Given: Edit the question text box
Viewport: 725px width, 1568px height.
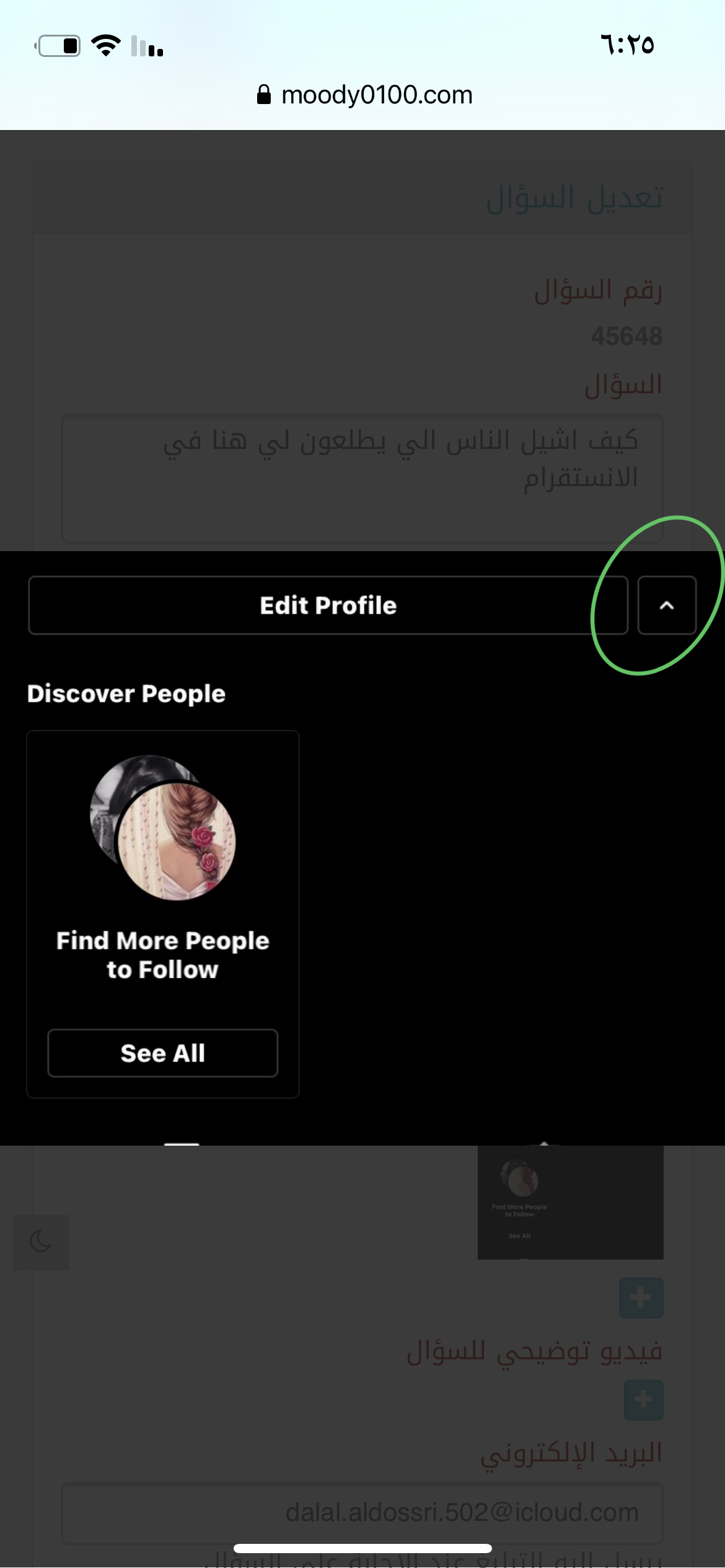Looking at the screenshot, I should [362, 478].
